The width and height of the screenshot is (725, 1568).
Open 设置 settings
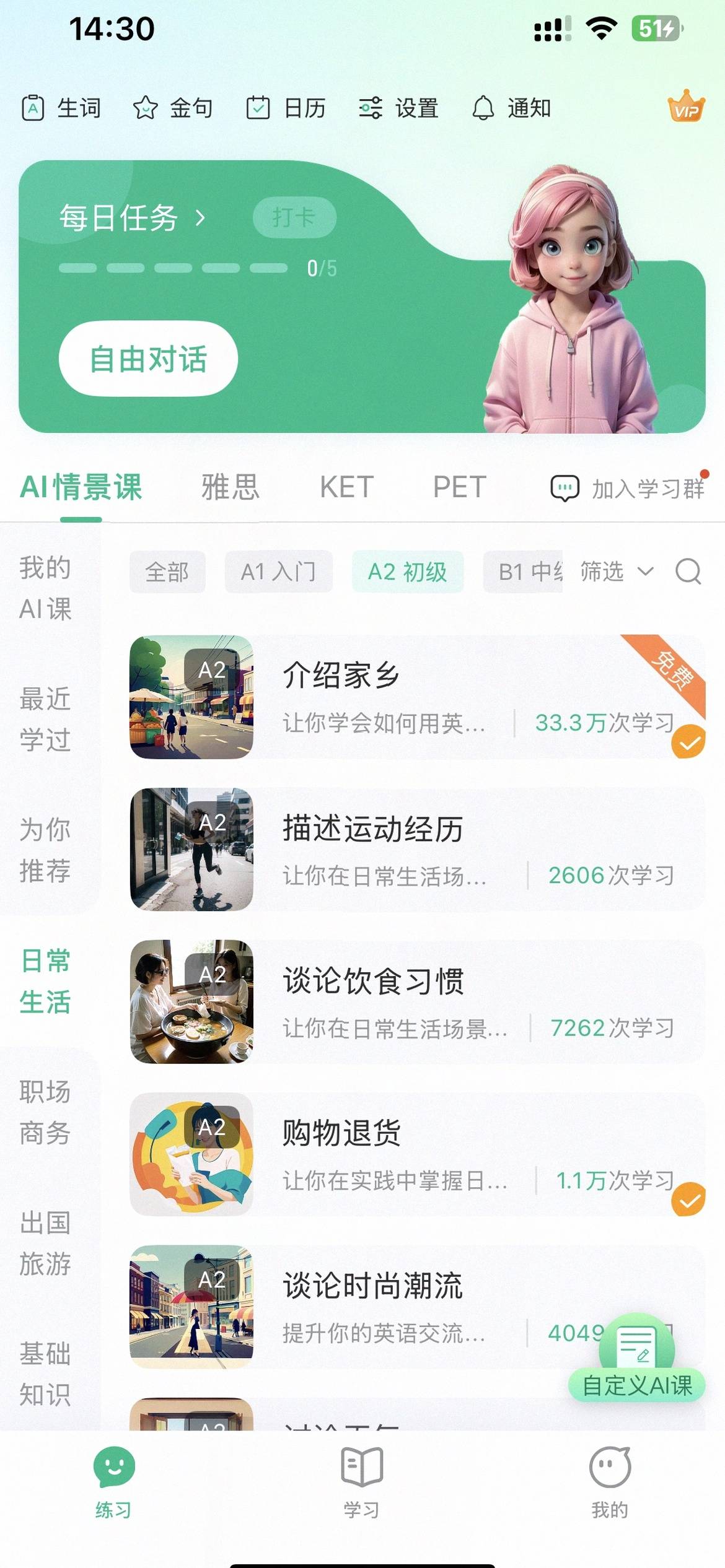tap(399, 108)
